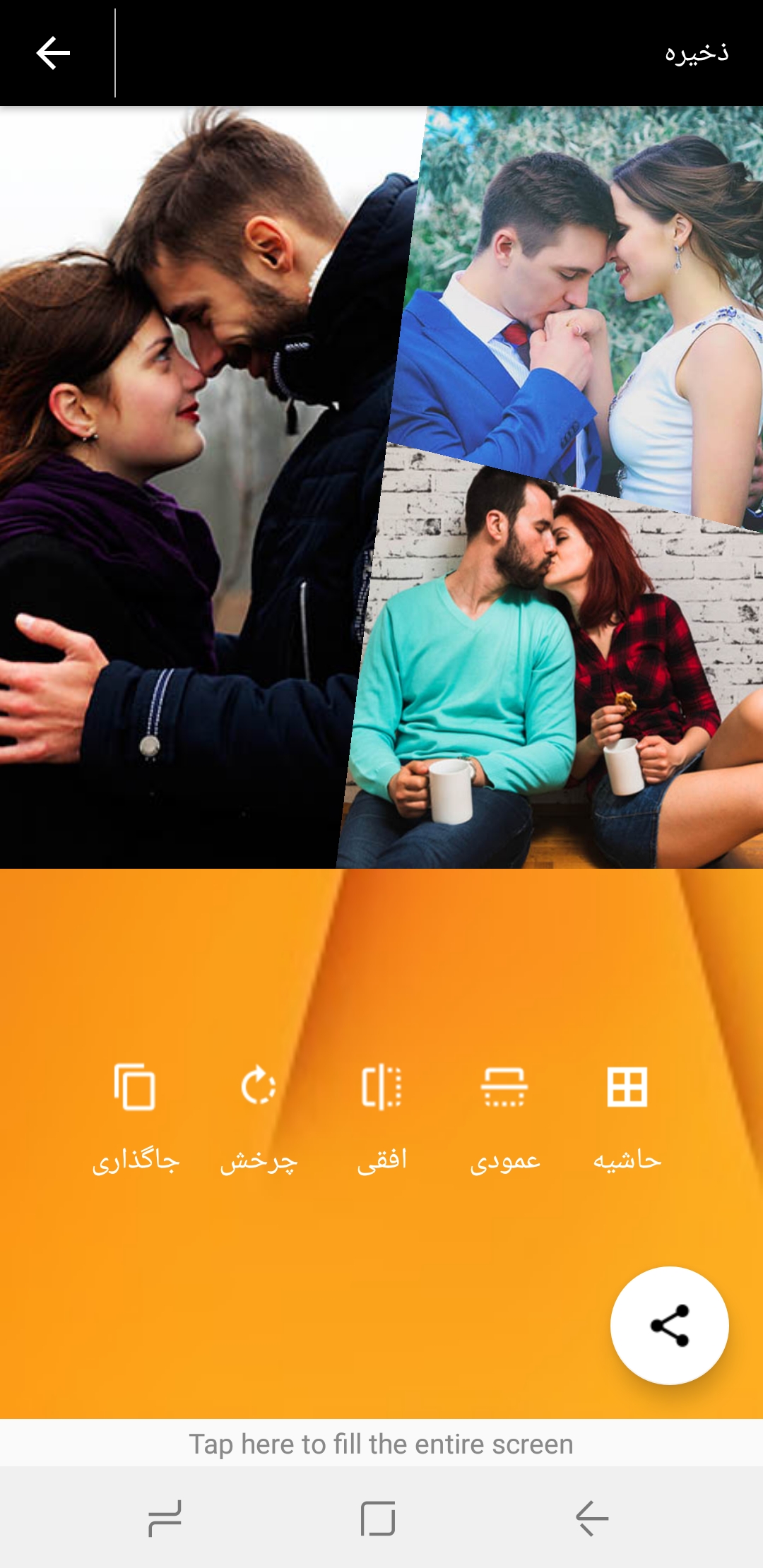763x1568 pixels.
Task: Save the collage with ذخیره
Action: click(696, 53)
